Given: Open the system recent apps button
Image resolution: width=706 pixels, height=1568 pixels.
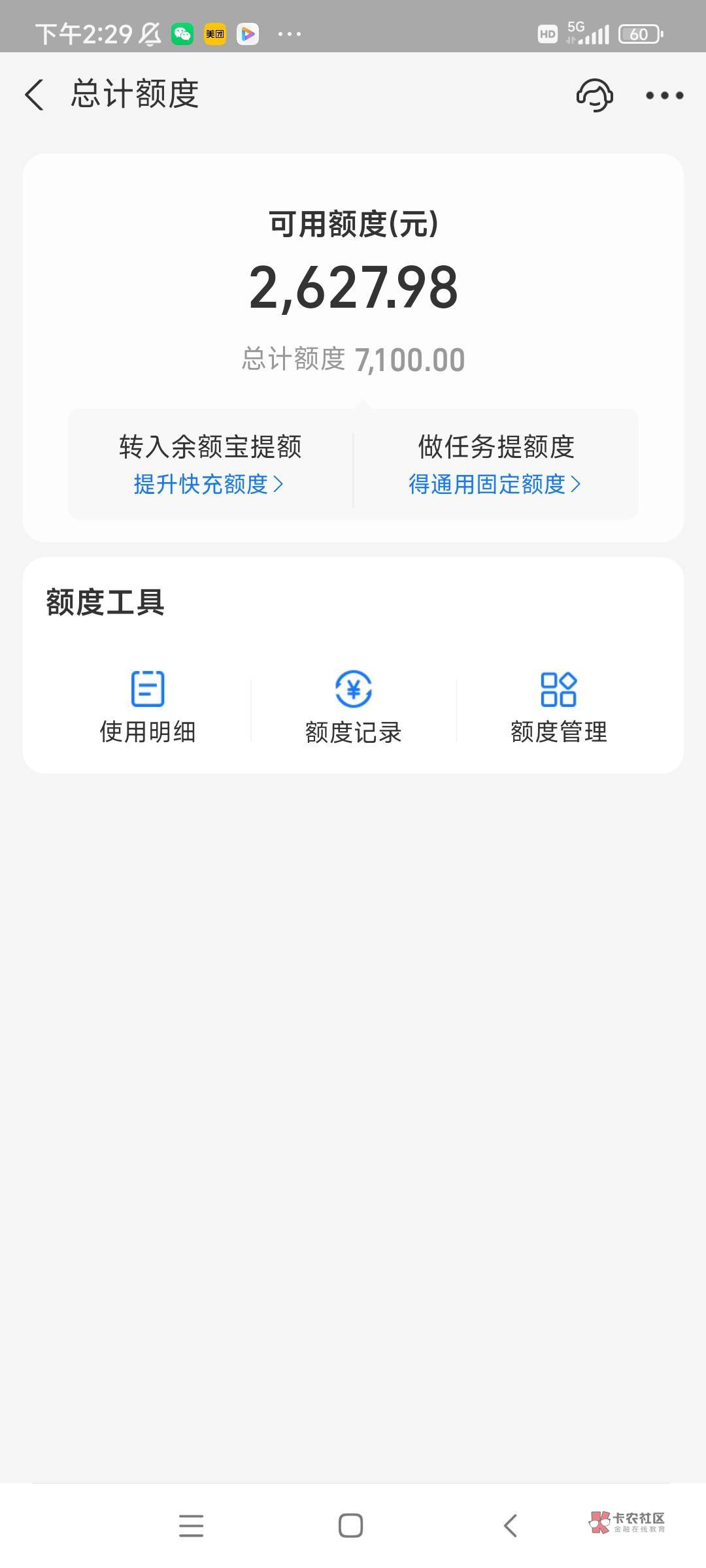Looking at the screenshot, I should point(191,1526).
